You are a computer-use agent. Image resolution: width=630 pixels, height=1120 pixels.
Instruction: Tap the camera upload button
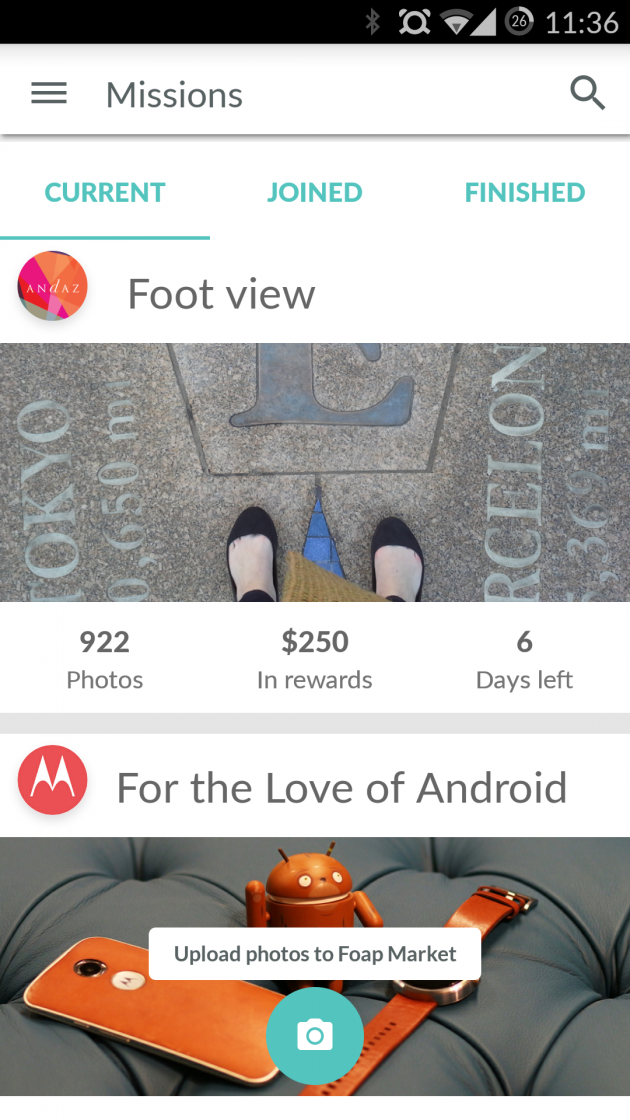[314, 1035]
